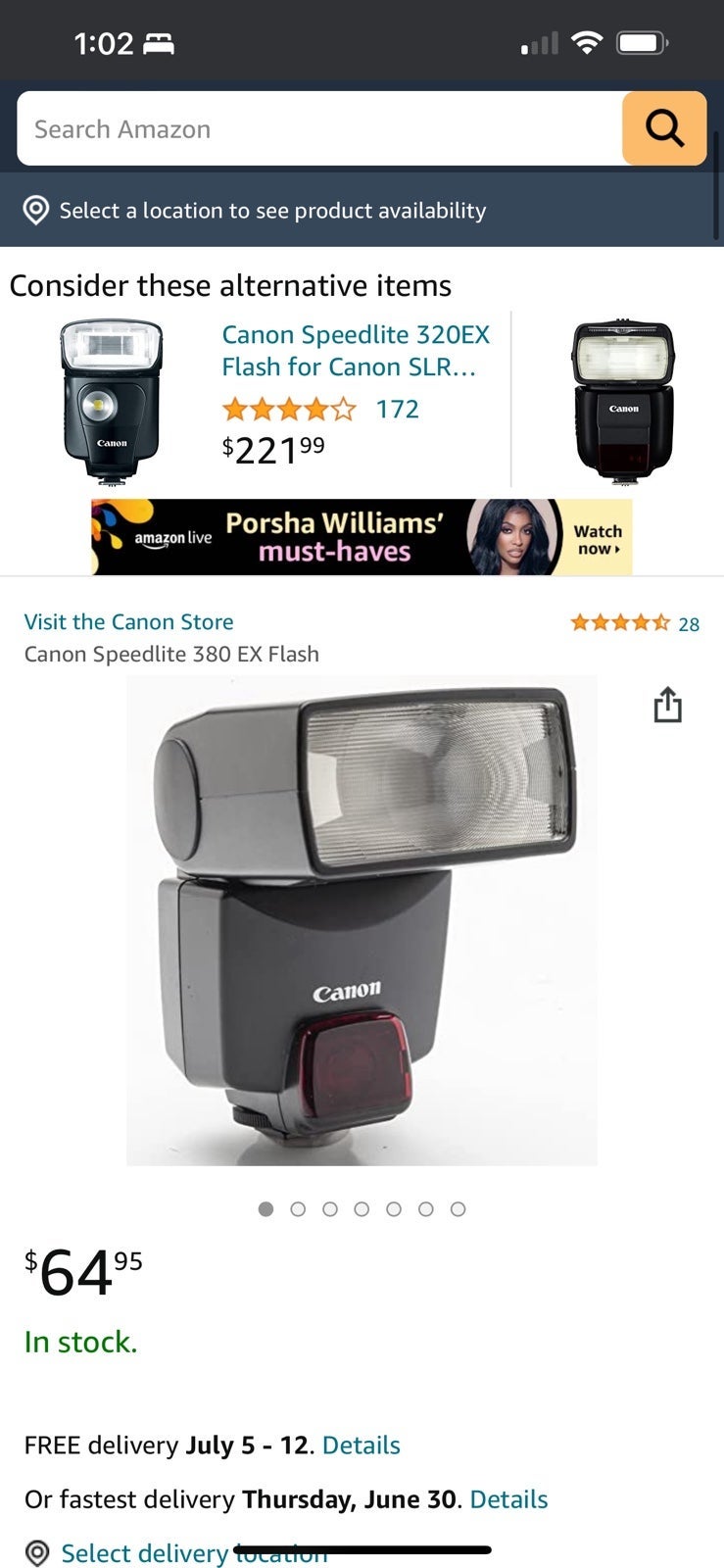
Task: Open the Canon Speedlite 320EX alternative item
Action: click(x=355, y=351)
